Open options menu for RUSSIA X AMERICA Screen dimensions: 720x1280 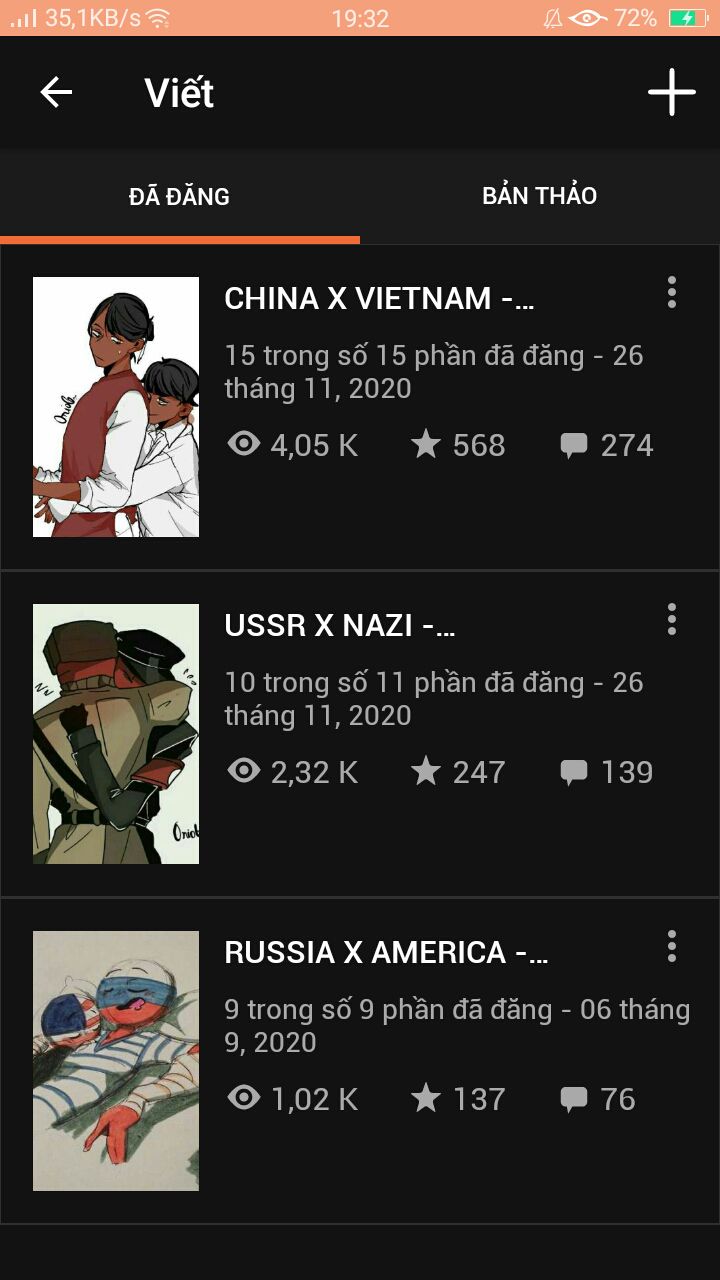tap(672, 946)
